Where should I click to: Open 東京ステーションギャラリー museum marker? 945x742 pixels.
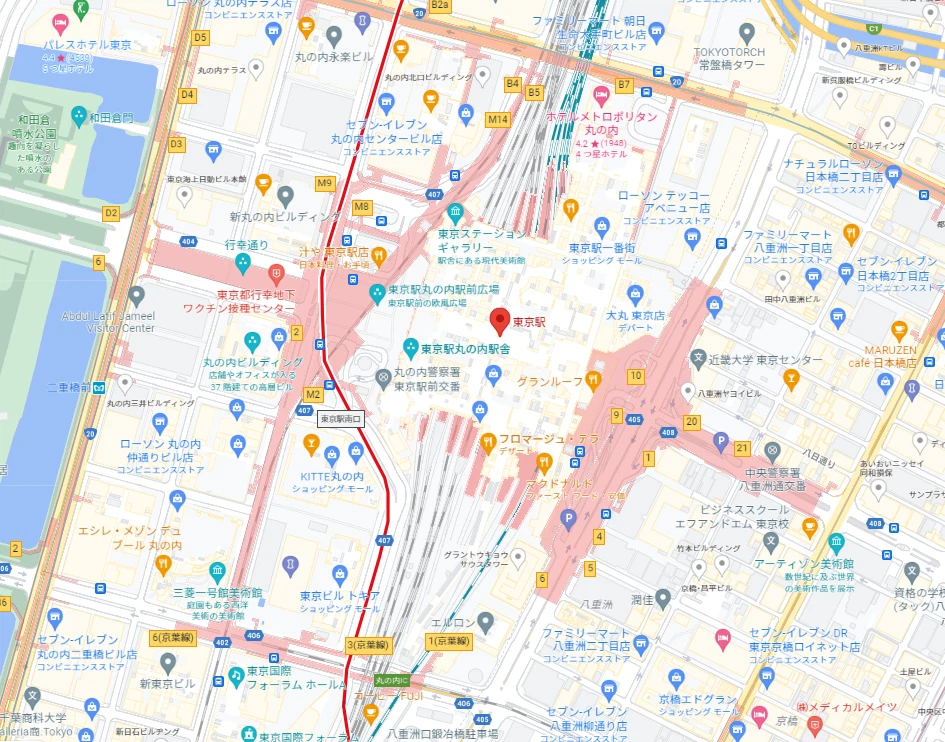455,213
